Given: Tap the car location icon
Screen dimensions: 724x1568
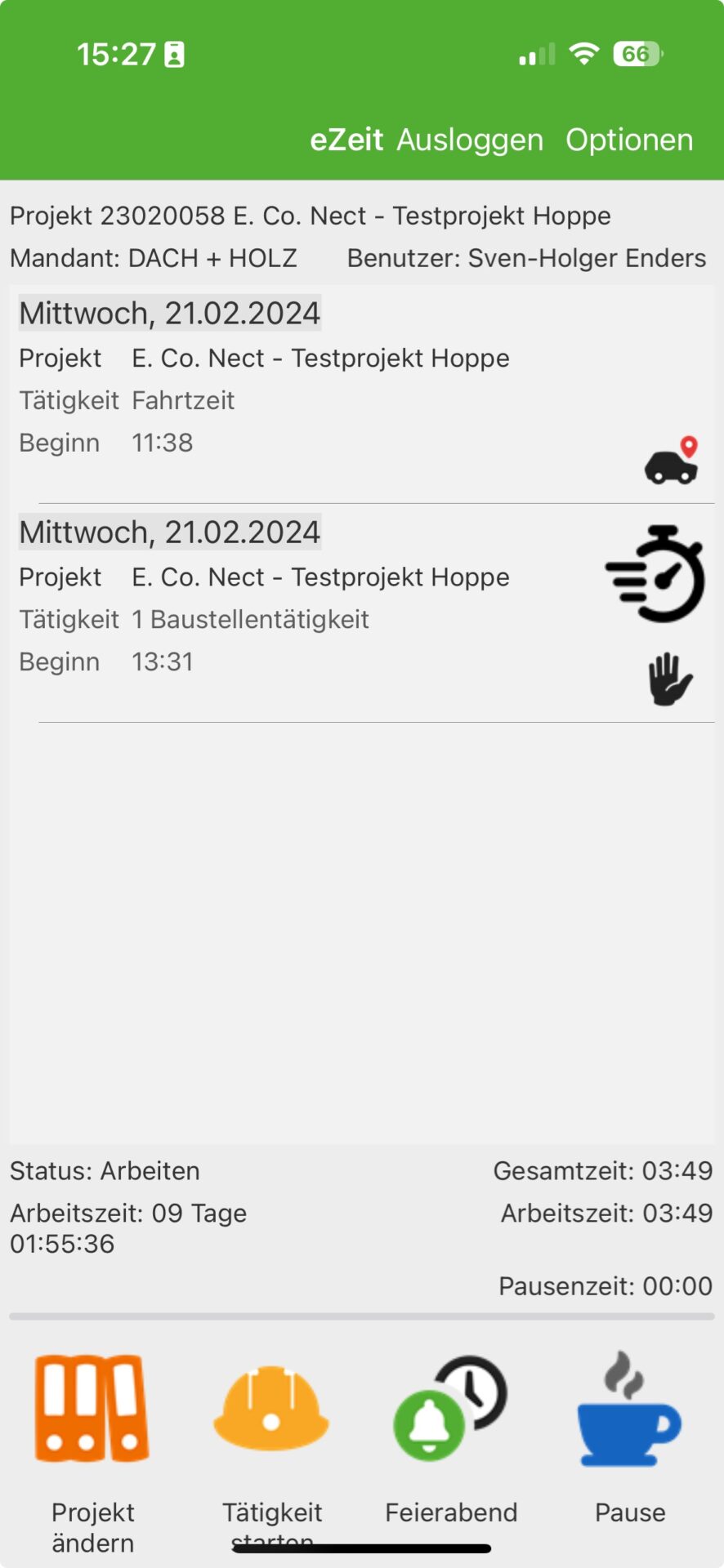Looking at the screenshot, I should click(672, 461).
